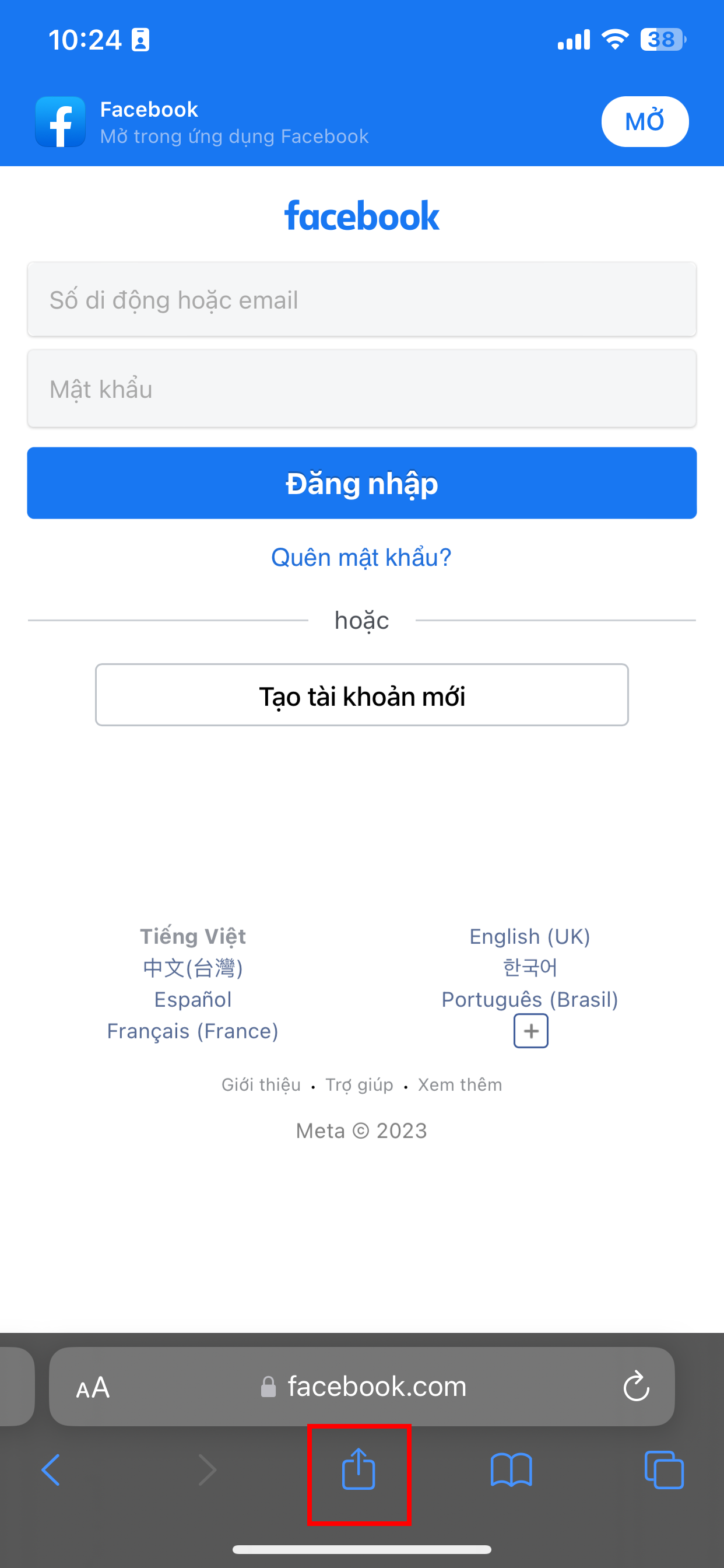Tap the Mật khẩu password field
724x1568 pixels.
[x=362, y=388]
